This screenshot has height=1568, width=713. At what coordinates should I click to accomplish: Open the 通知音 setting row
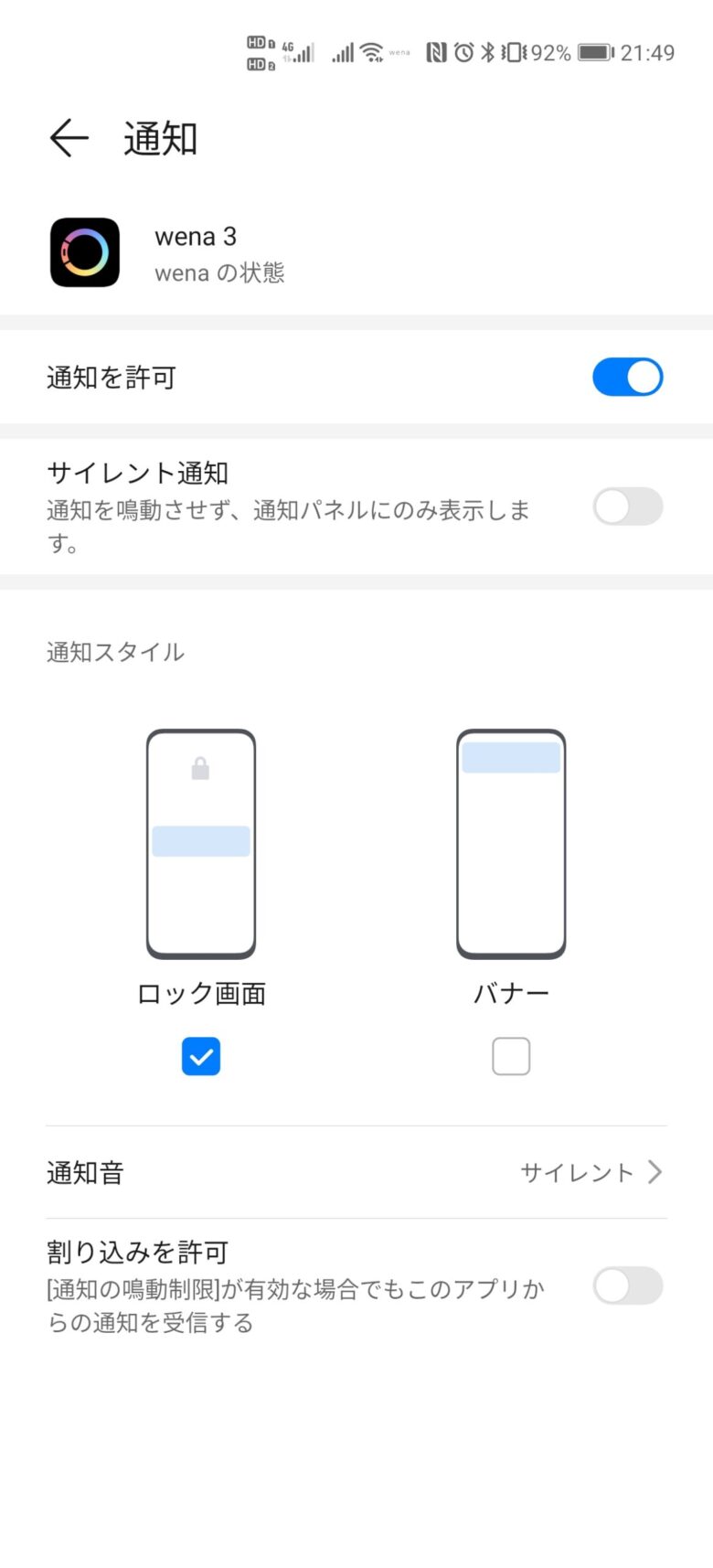tap(356, 1172)
